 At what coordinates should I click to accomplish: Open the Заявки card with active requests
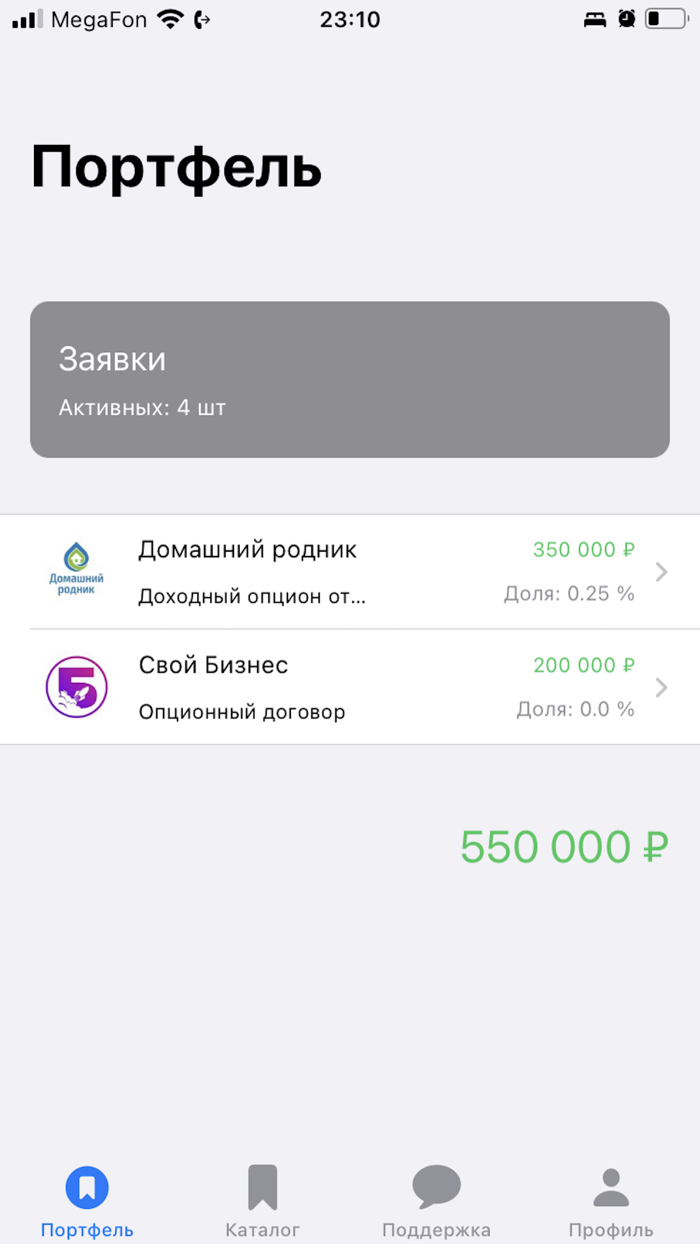(x=349, y=380)
